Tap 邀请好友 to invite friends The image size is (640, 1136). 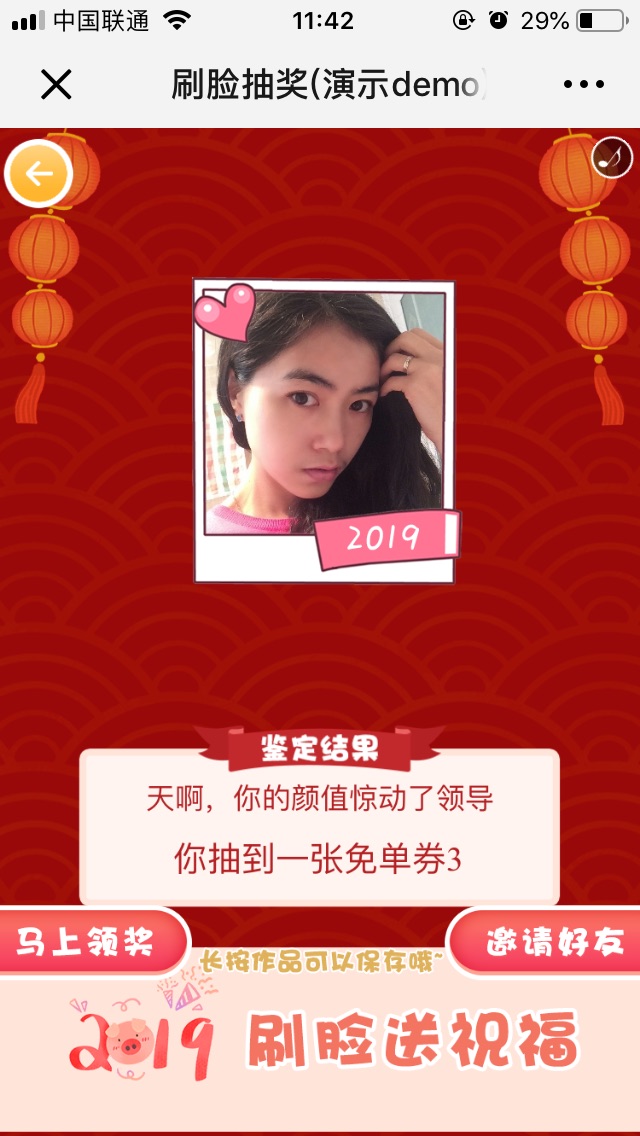(x=553, y=941)
